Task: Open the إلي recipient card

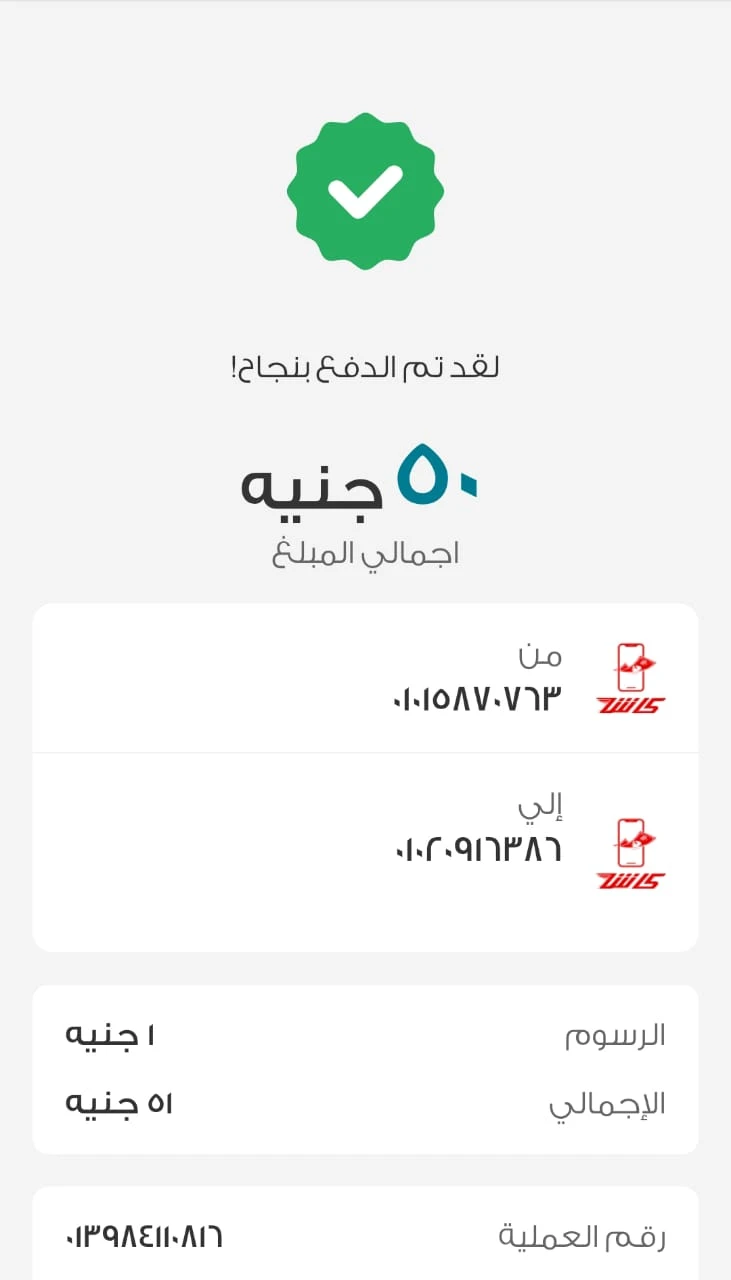Action: pos(365,850)
